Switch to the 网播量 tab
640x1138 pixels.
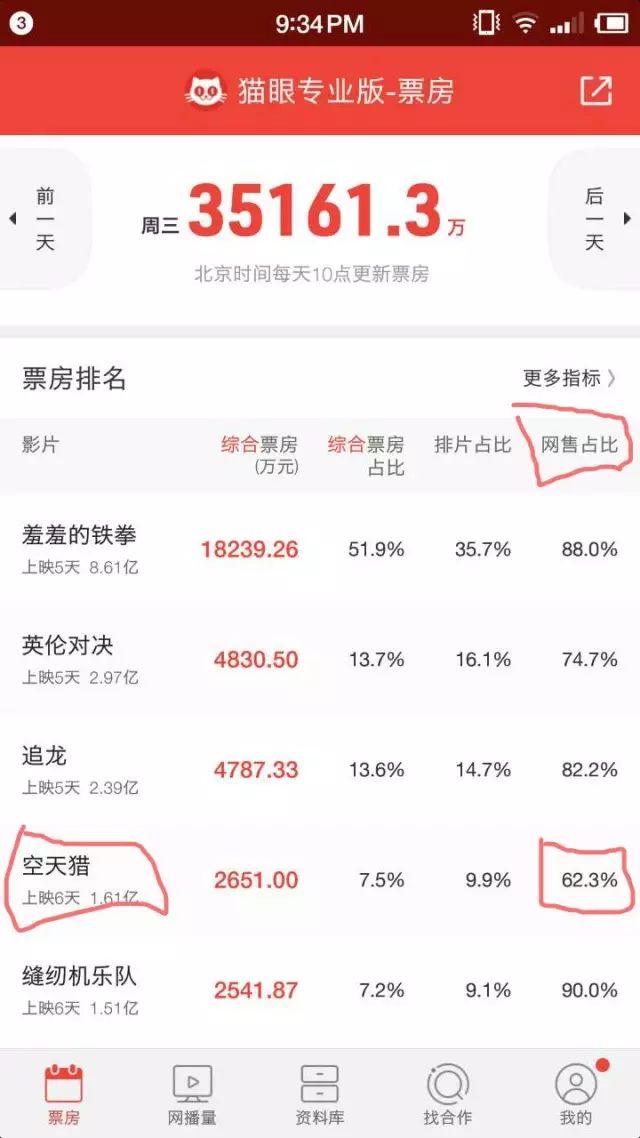[192, 1094]
